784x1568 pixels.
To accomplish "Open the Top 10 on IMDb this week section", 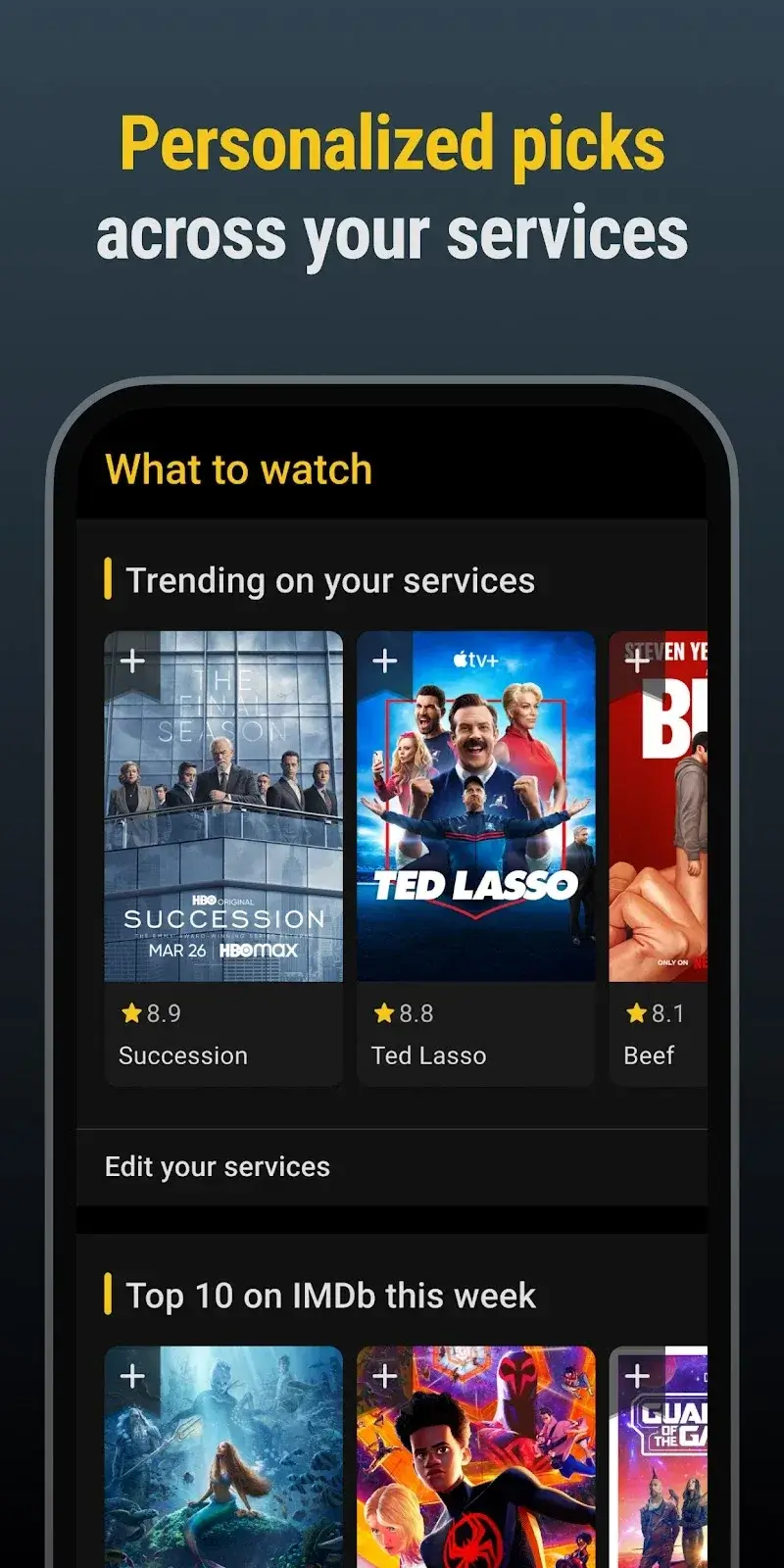I will tap(329, 1296).
